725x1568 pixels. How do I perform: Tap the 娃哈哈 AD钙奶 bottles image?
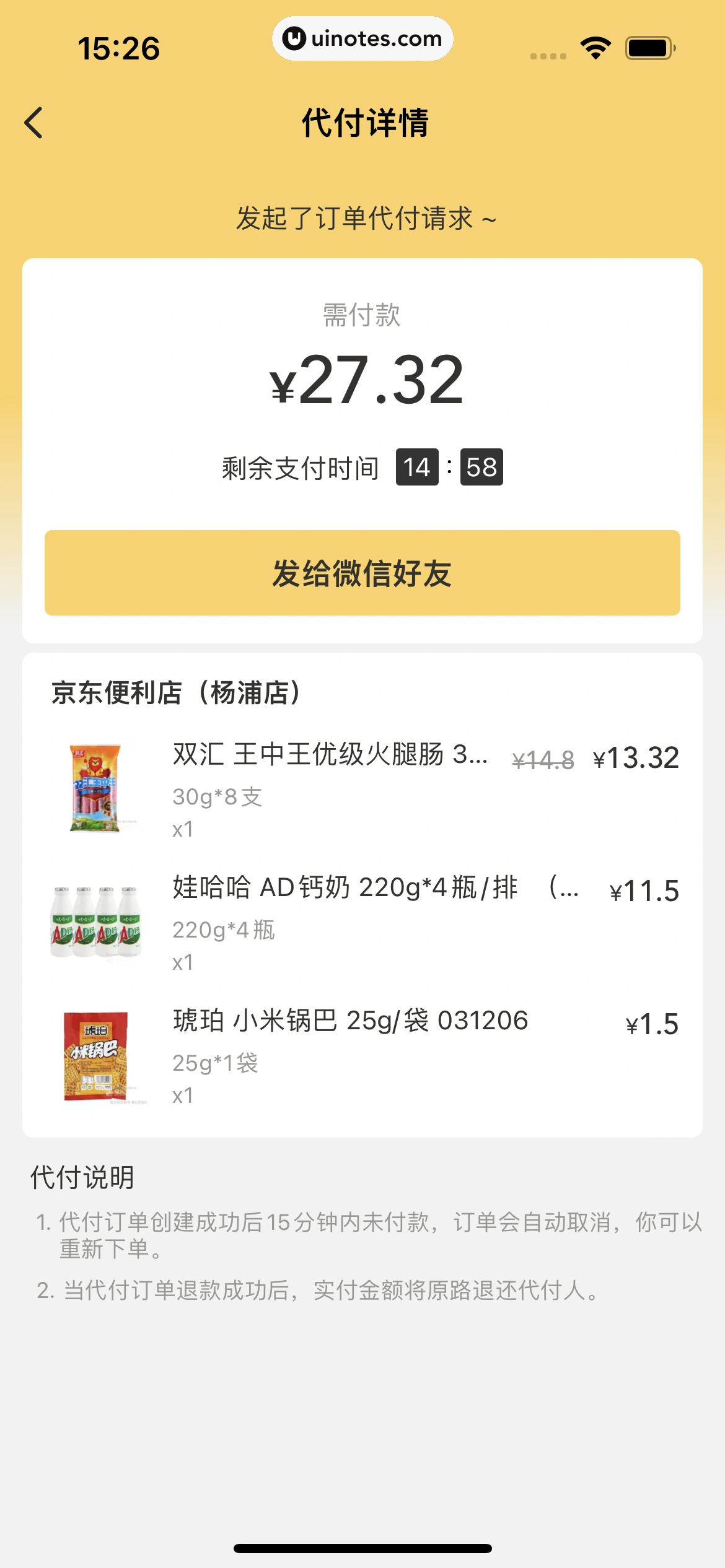point(96,923)
